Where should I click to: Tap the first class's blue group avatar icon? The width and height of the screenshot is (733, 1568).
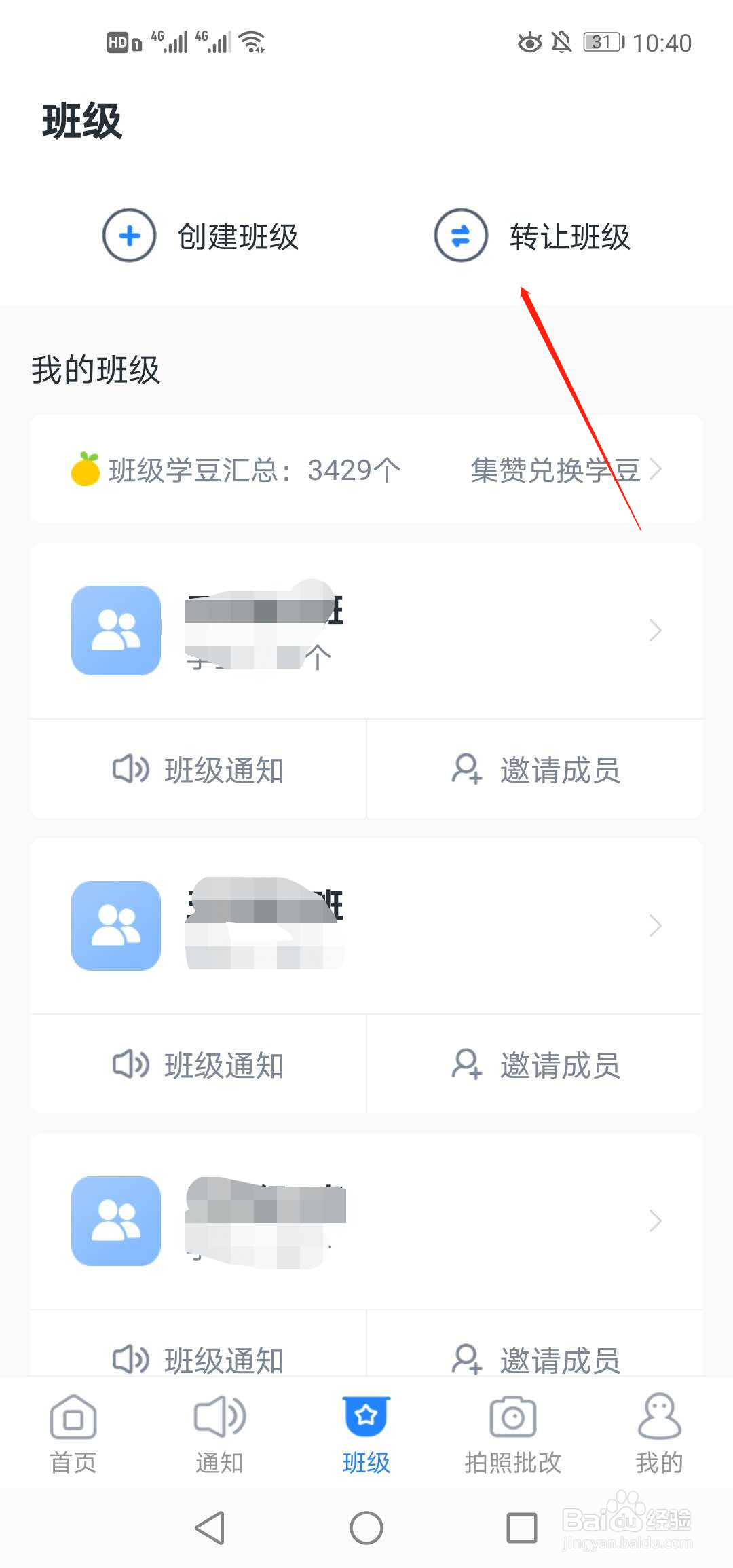[115, 631]
